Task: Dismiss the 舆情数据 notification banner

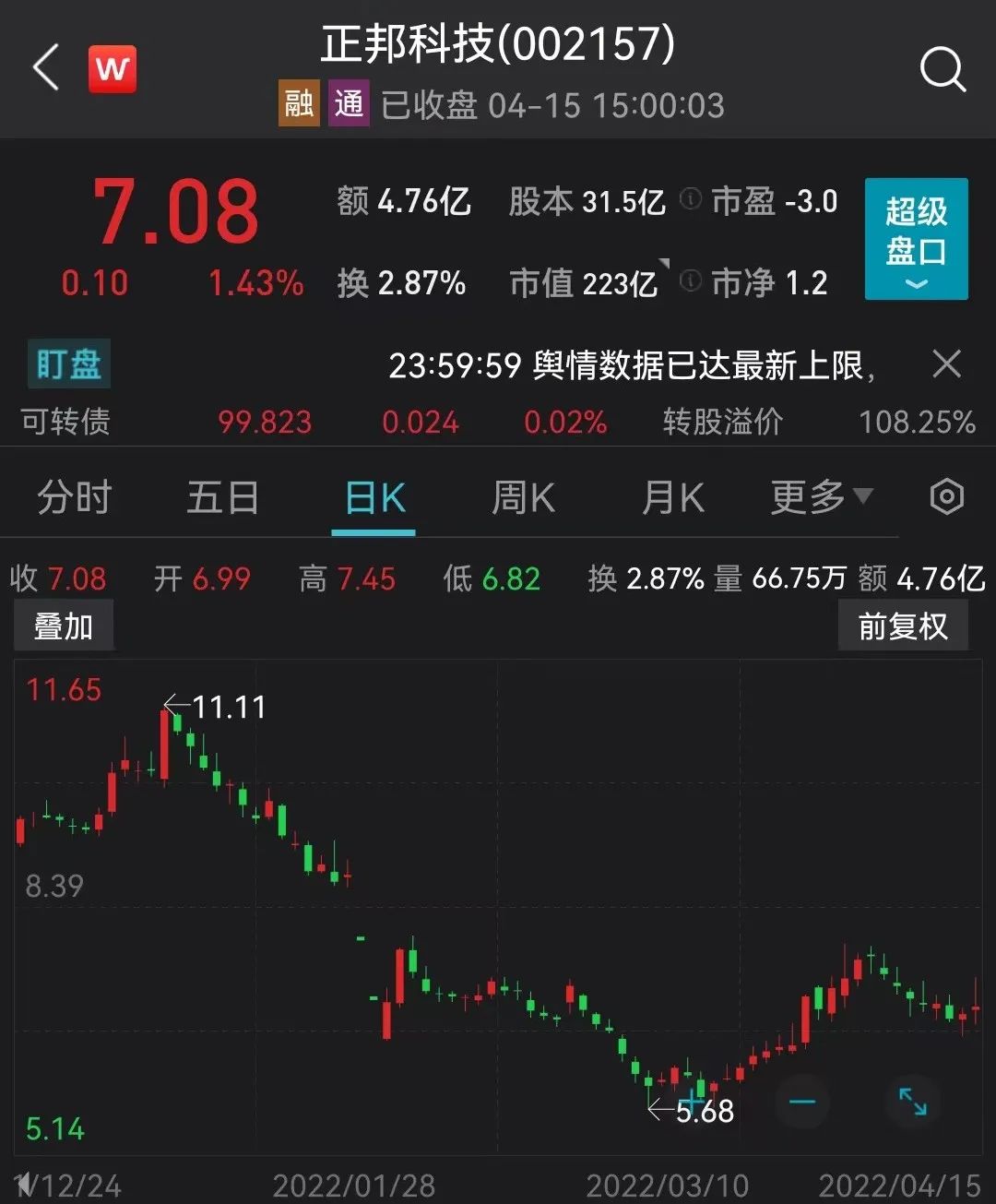Action: tap(947, 364)
